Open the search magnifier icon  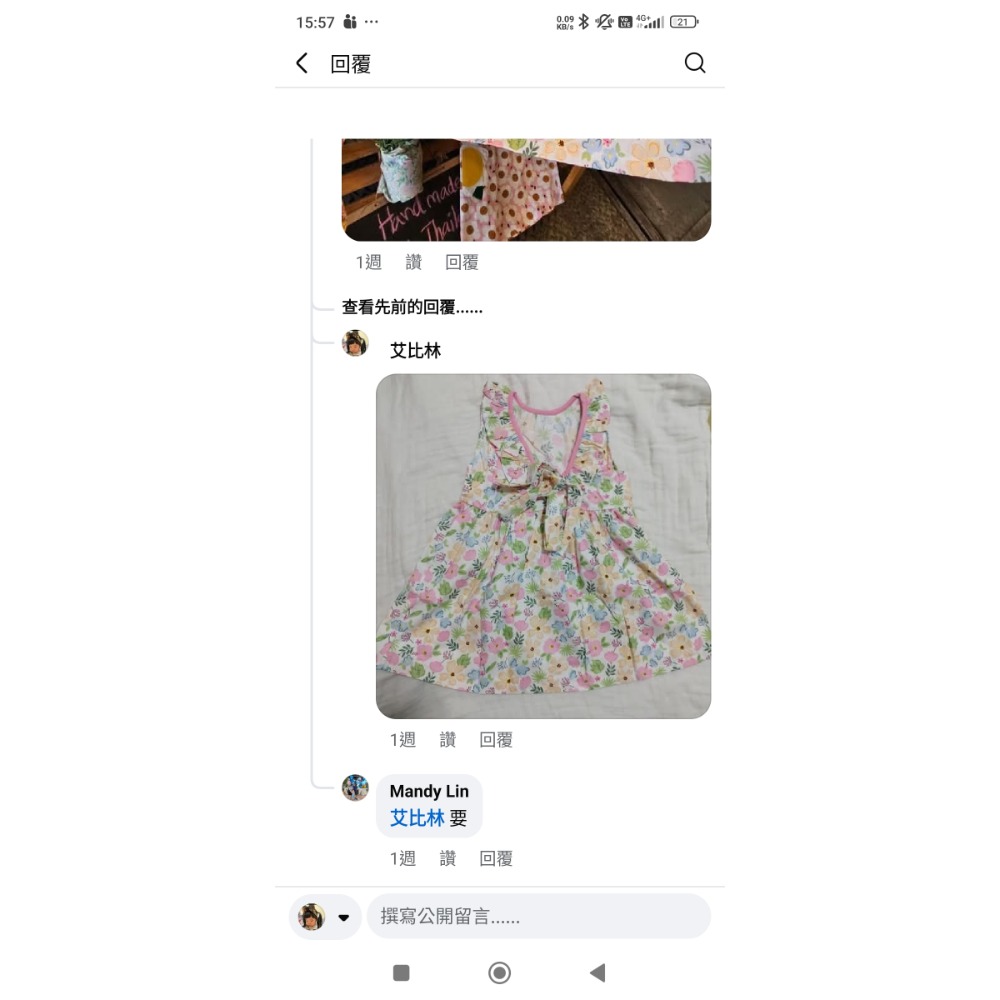click(695, 63)
